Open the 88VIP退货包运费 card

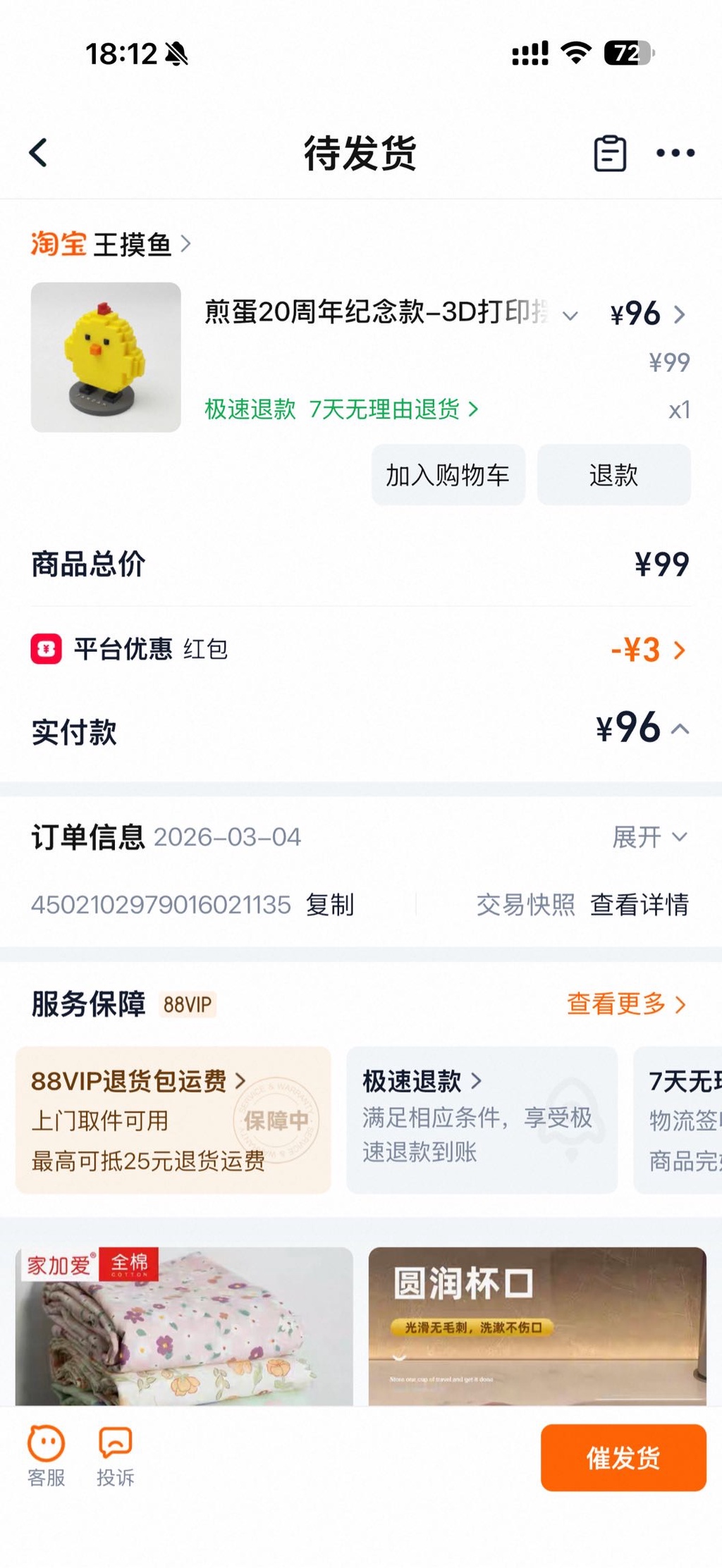point(173,1120)
